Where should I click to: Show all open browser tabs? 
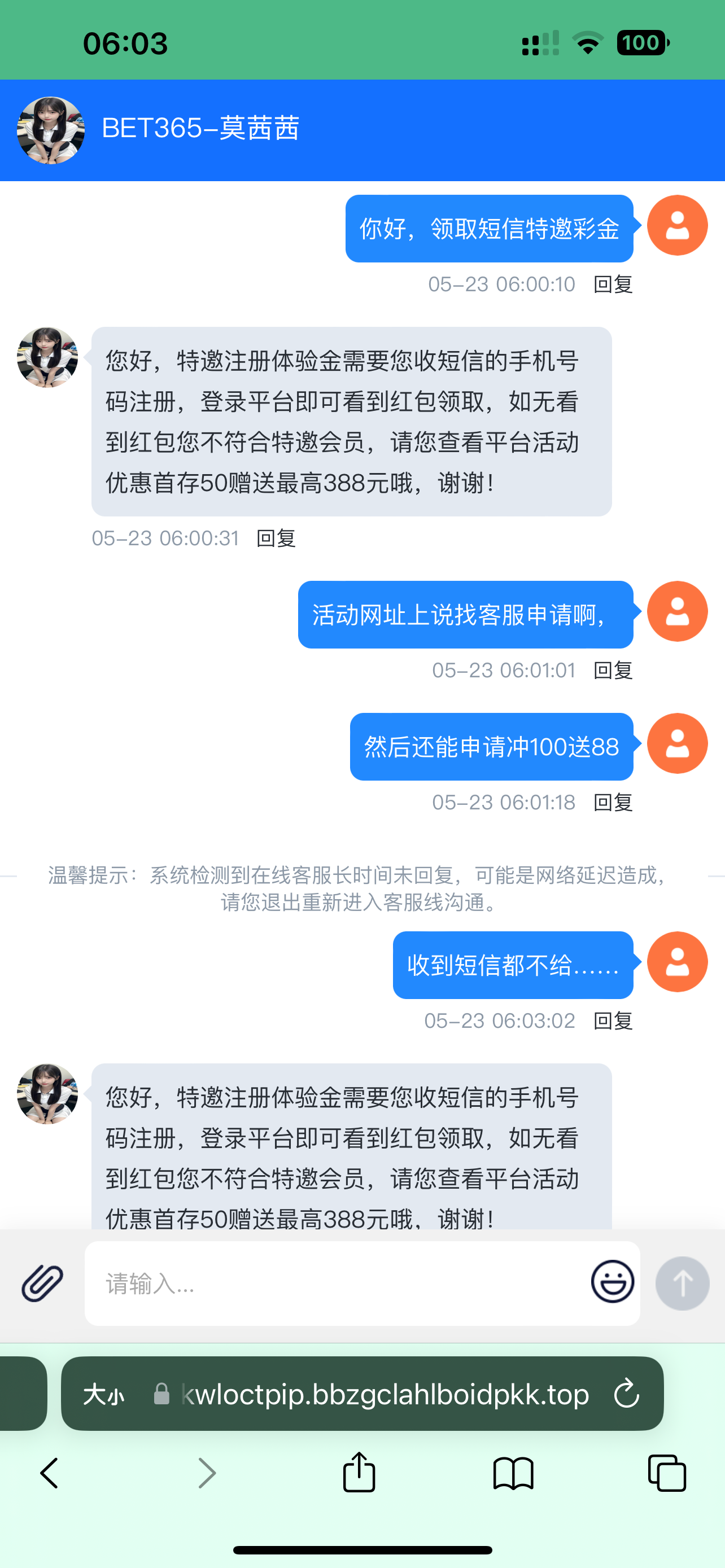[667, 1473]
